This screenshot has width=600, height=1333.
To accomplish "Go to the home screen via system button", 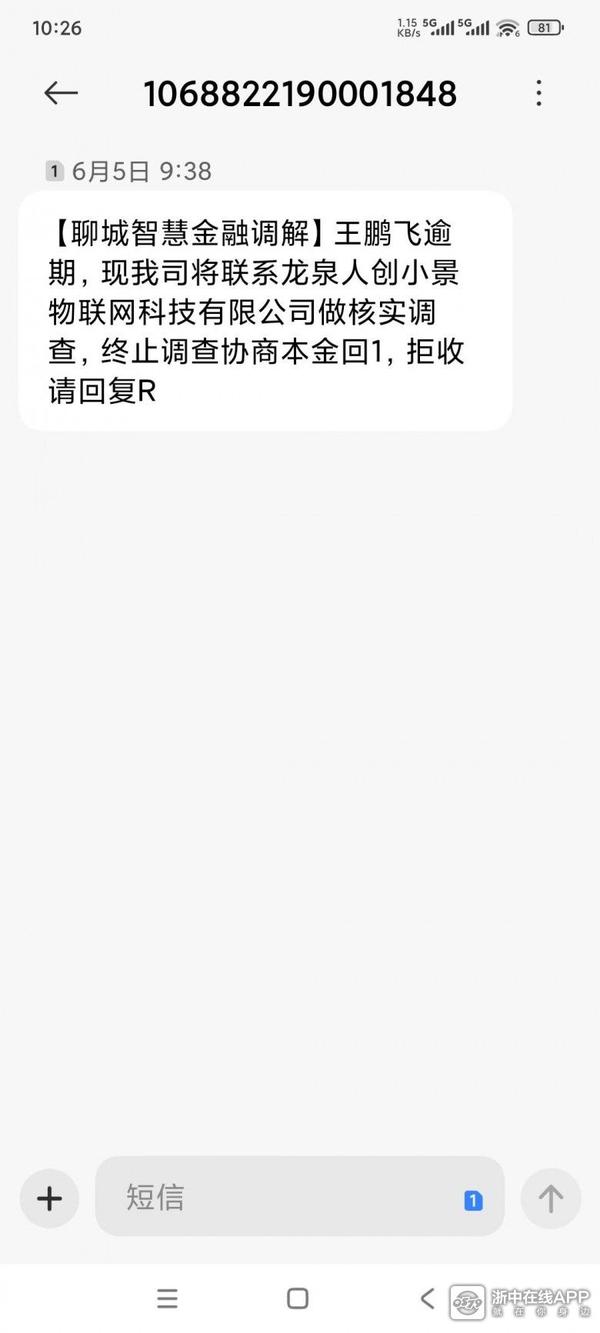I will 298,1298.
